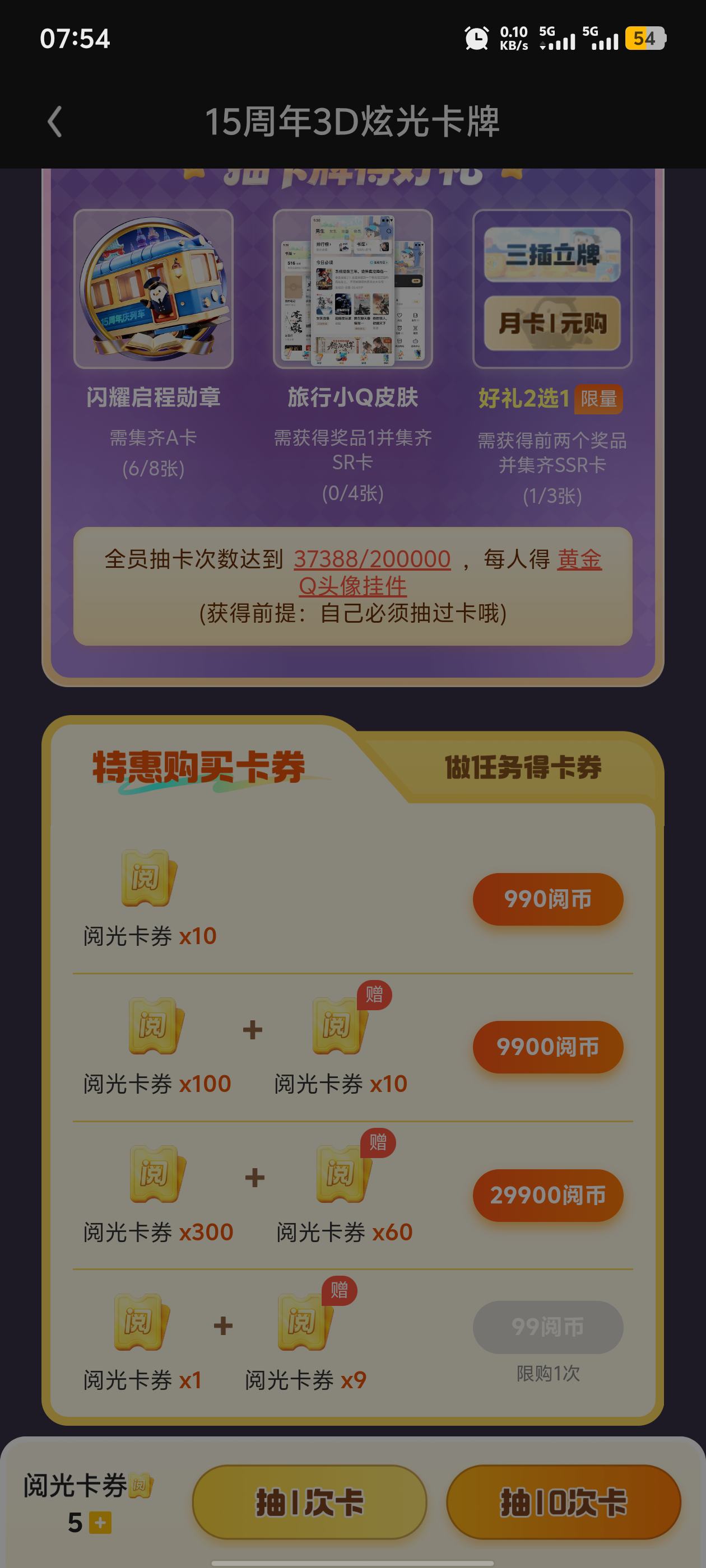Open the 闪耀启程勋章 reward tile
This screenshot has height=1568, width=706.
pos(154,289)
